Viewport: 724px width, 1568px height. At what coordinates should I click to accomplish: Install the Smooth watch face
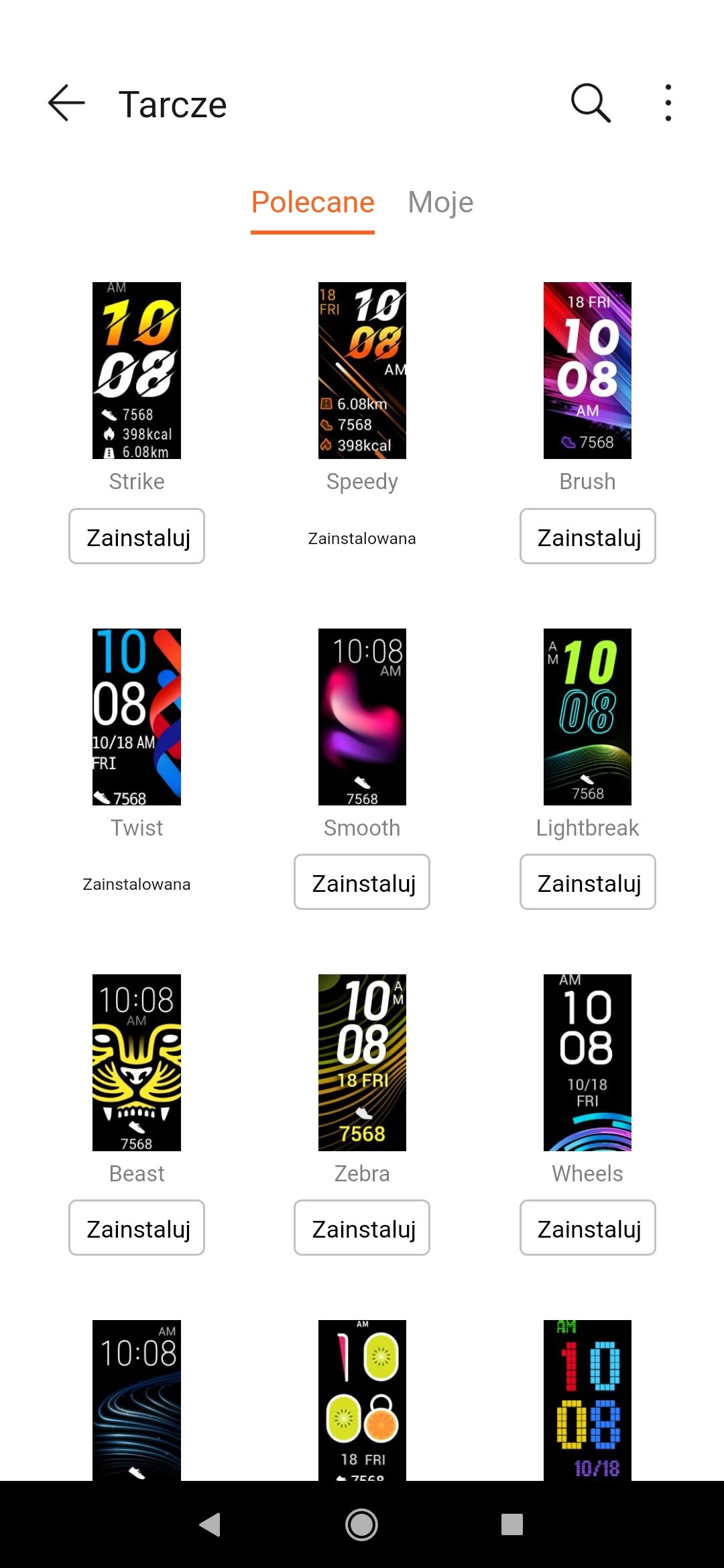362,882
